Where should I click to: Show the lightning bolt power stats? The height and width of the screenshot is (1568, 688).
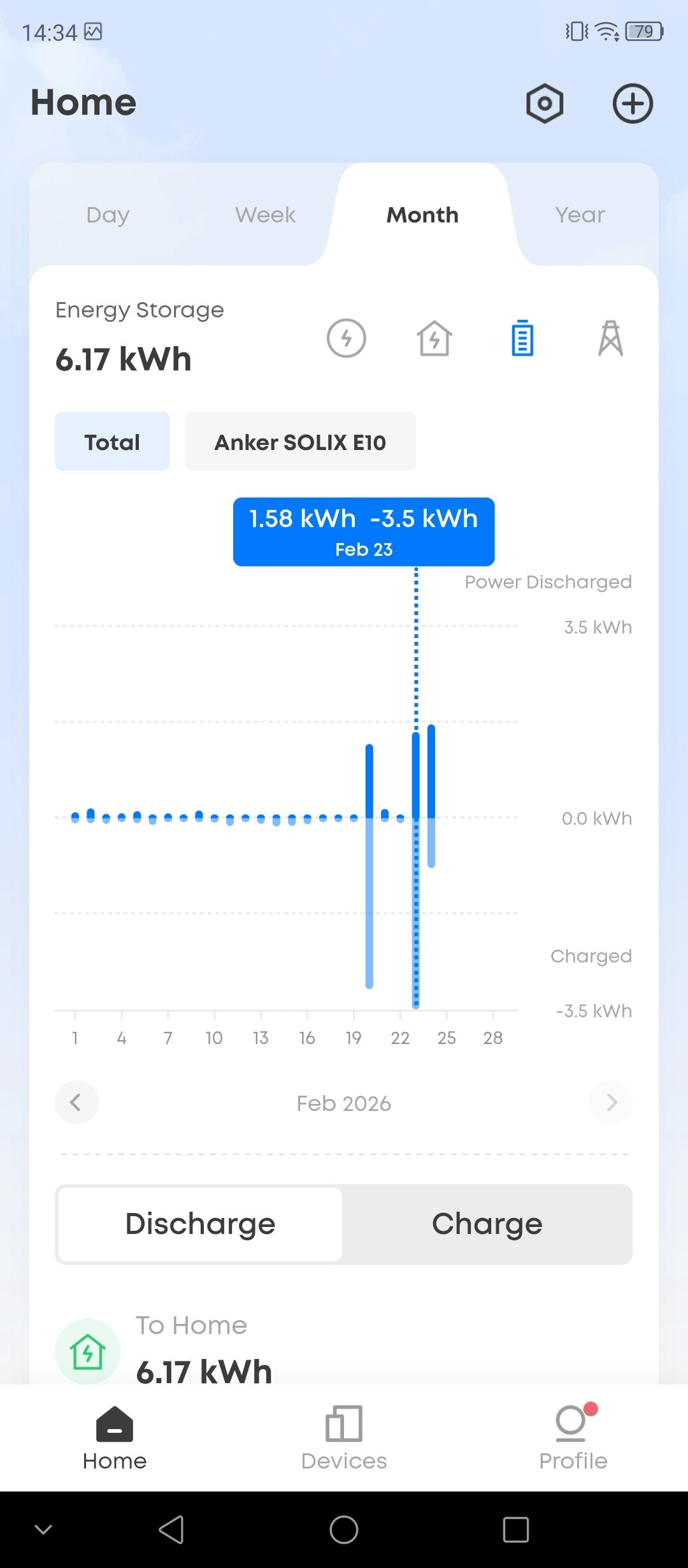point(347,338)
